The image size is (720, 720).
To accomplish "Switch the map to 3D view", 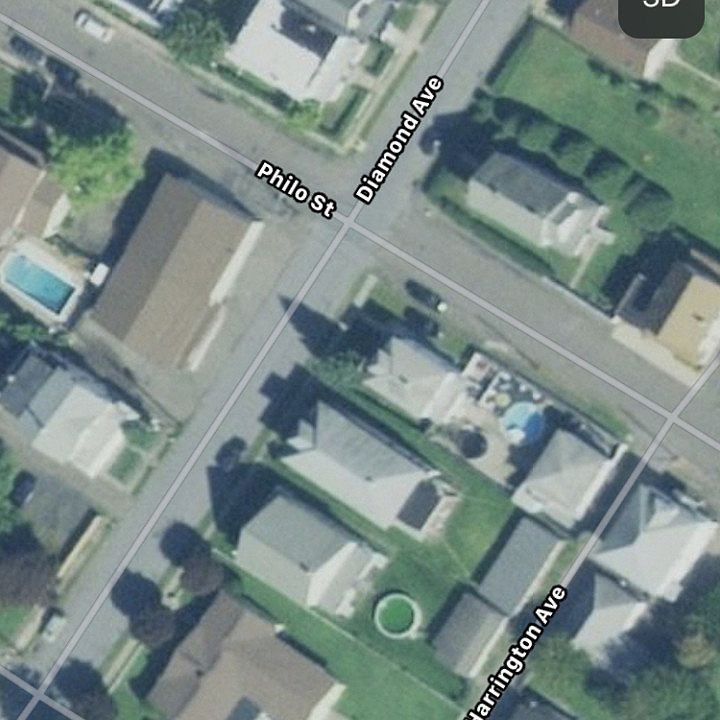I will coord(661,10).
